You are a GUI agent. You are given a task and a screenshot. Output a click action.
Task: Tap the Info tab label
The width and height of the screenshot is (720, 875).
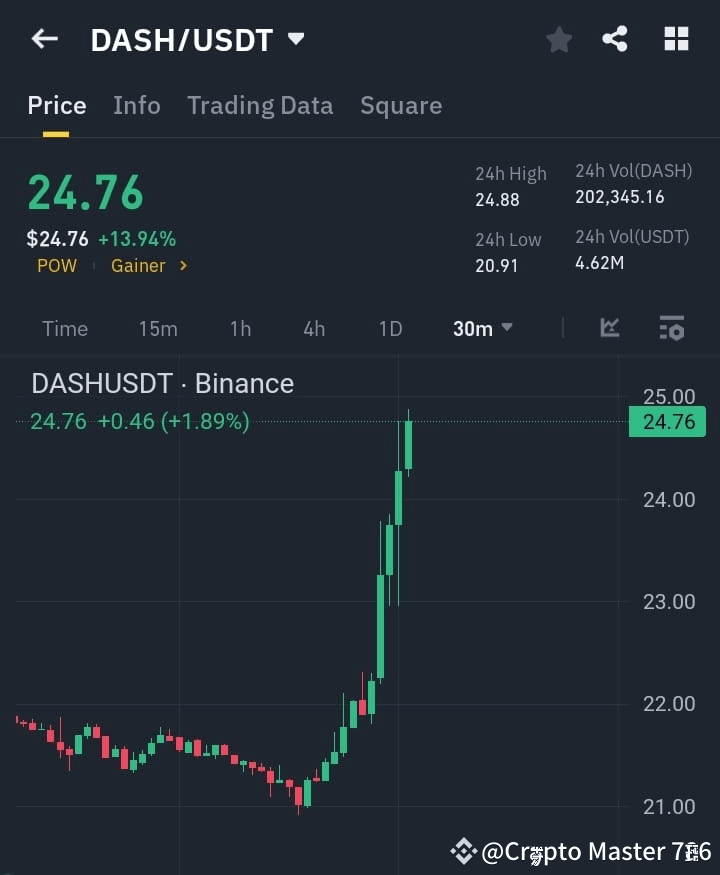point(136,105)
